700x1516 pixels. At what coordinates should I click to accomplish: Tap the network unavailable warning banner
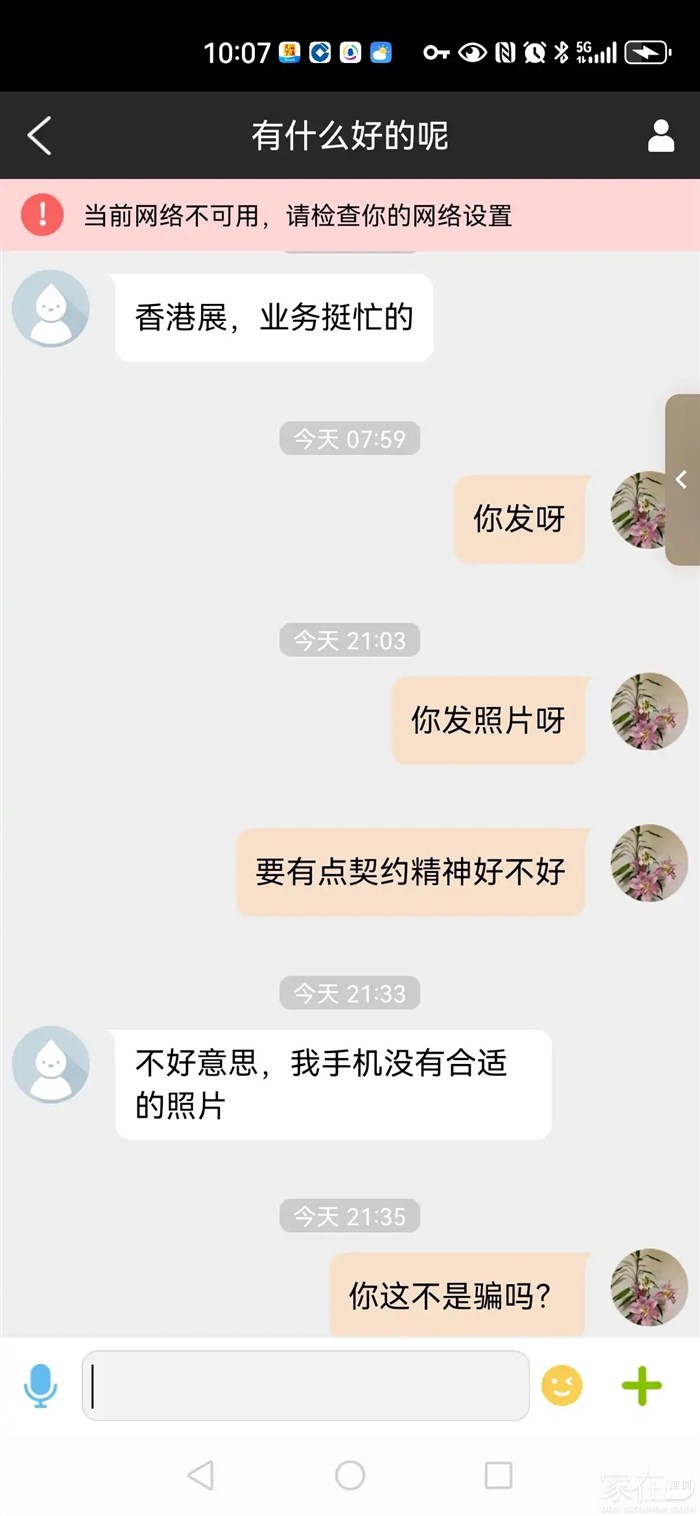[x=350, y=215]
